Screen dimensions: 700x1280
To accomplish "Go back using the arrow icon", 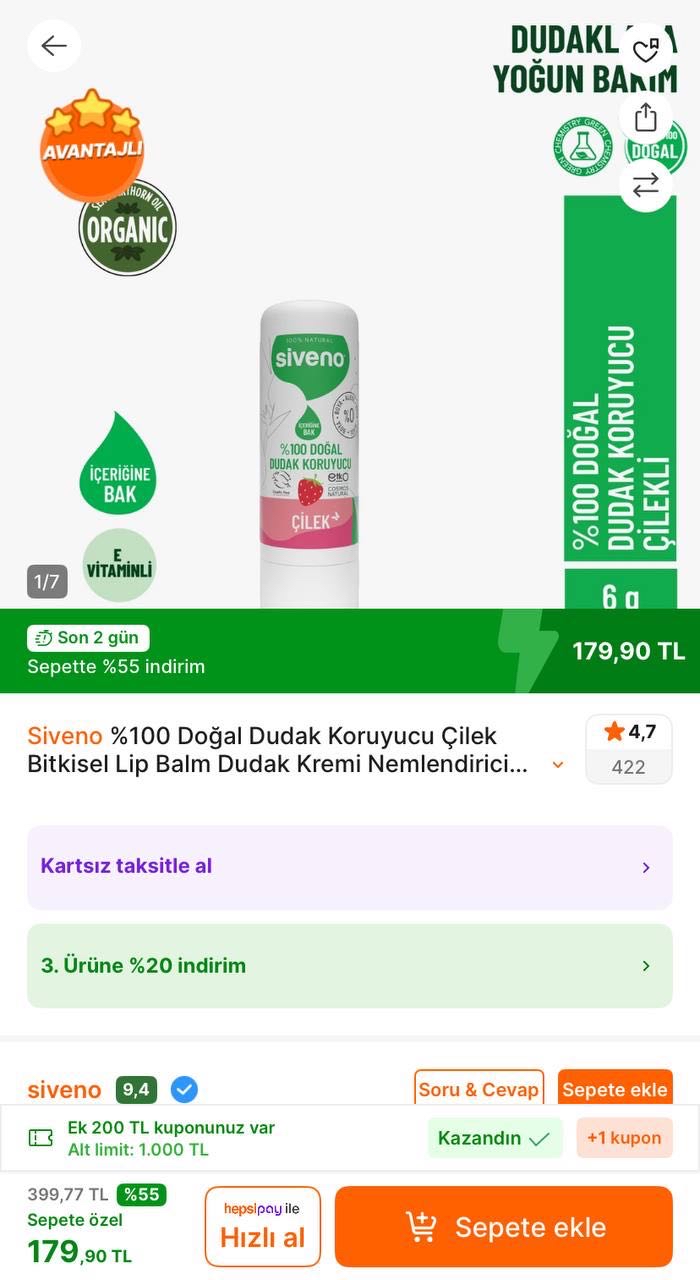I will (x=54, y=46).
